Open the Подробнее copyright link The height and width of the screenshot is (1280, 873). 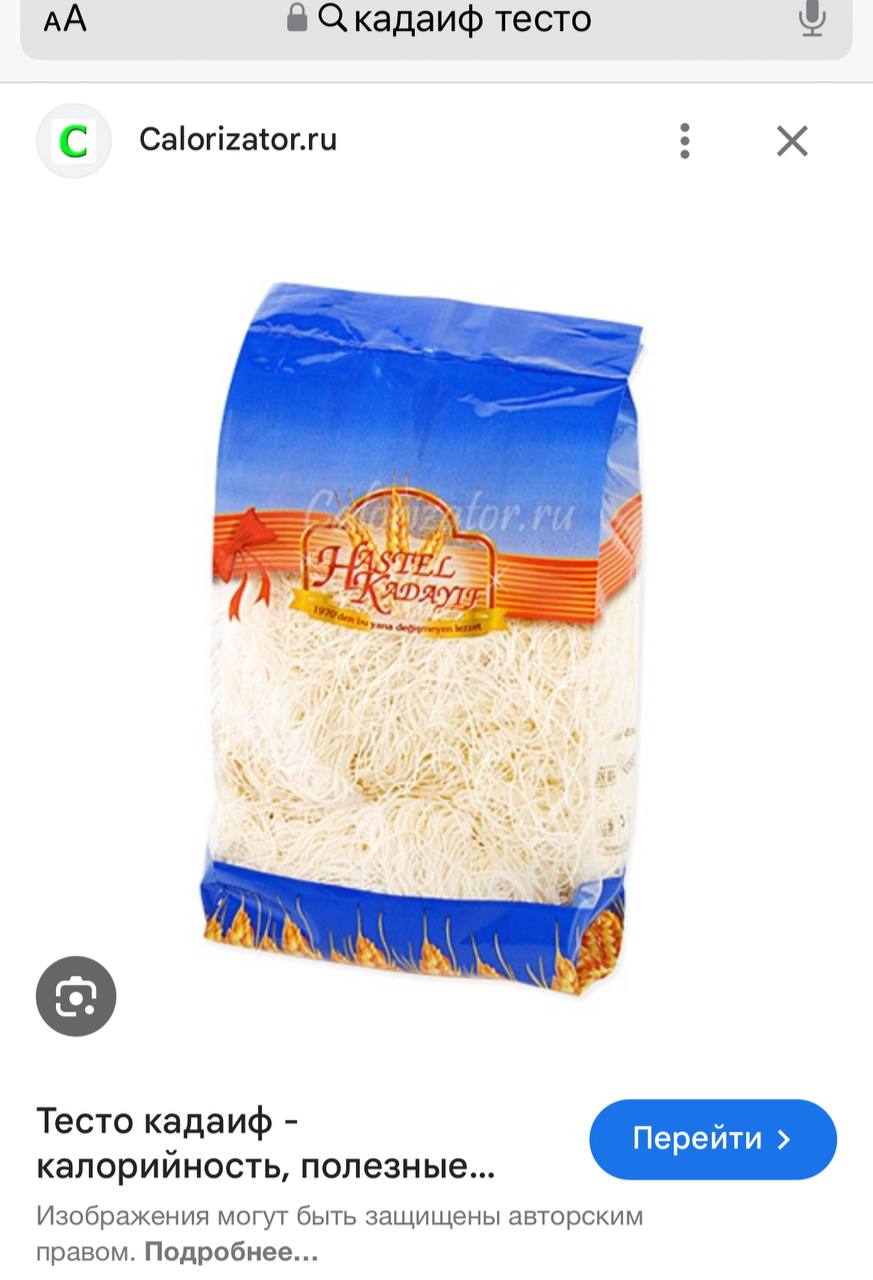point(231,1252)
